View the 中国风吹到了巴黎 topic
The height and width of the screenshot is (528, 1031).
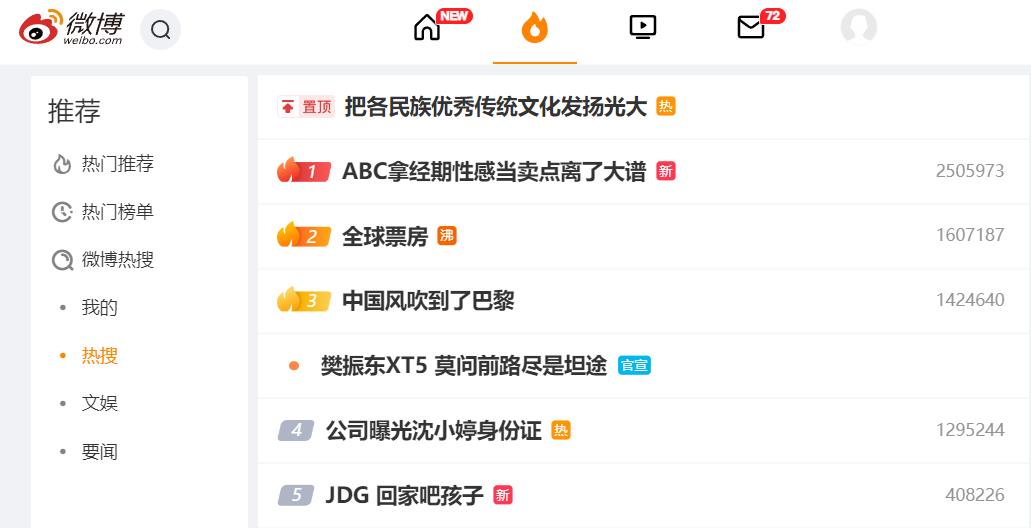pyautogui.click(x=428, y=301)
